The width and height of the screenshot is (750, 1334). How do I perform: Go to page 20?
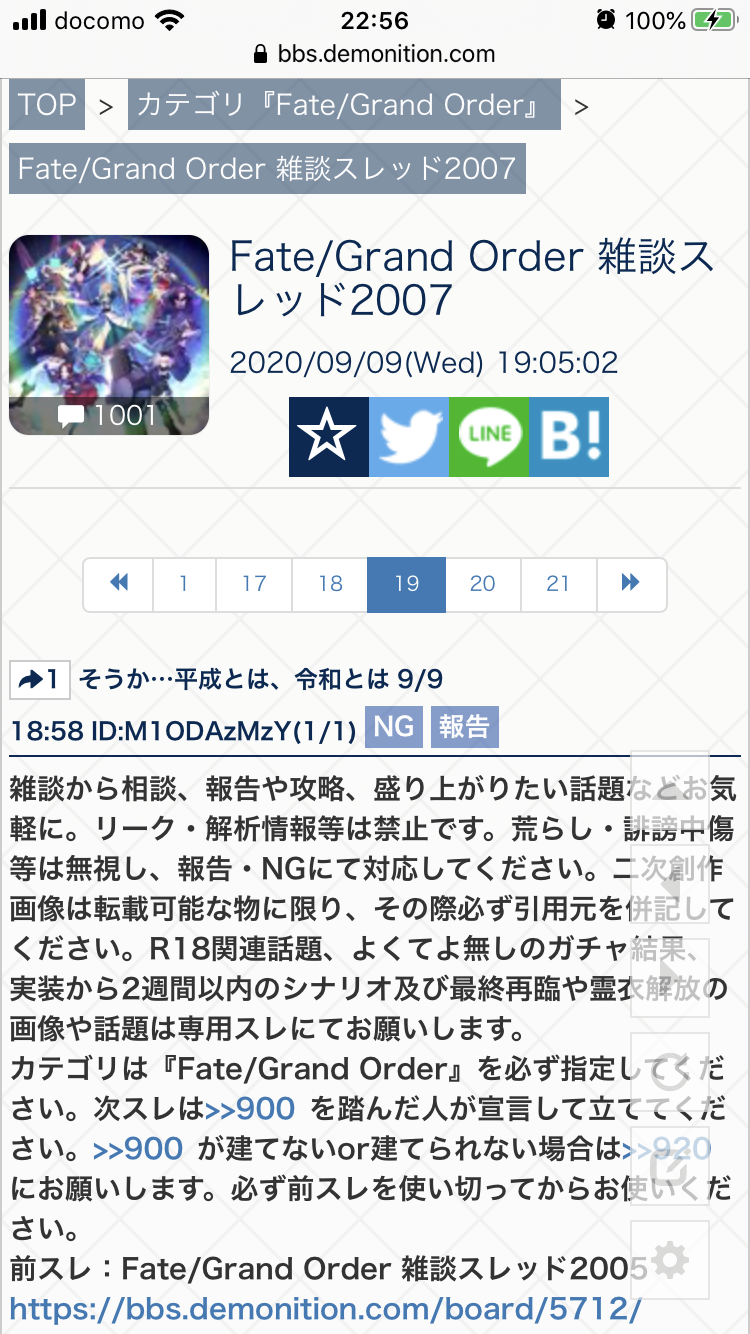(482, 584)
